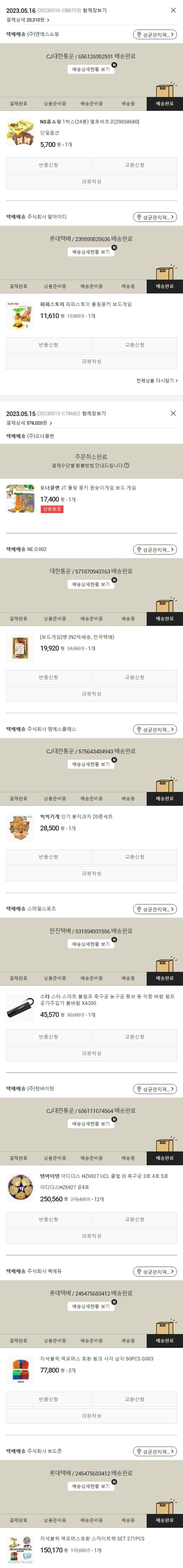The height and width of the screenshot is (1568, 183).
Task: Tap 성균관지역 chip next to 주식회사 보드존
Action: (x=155, y=1452)
